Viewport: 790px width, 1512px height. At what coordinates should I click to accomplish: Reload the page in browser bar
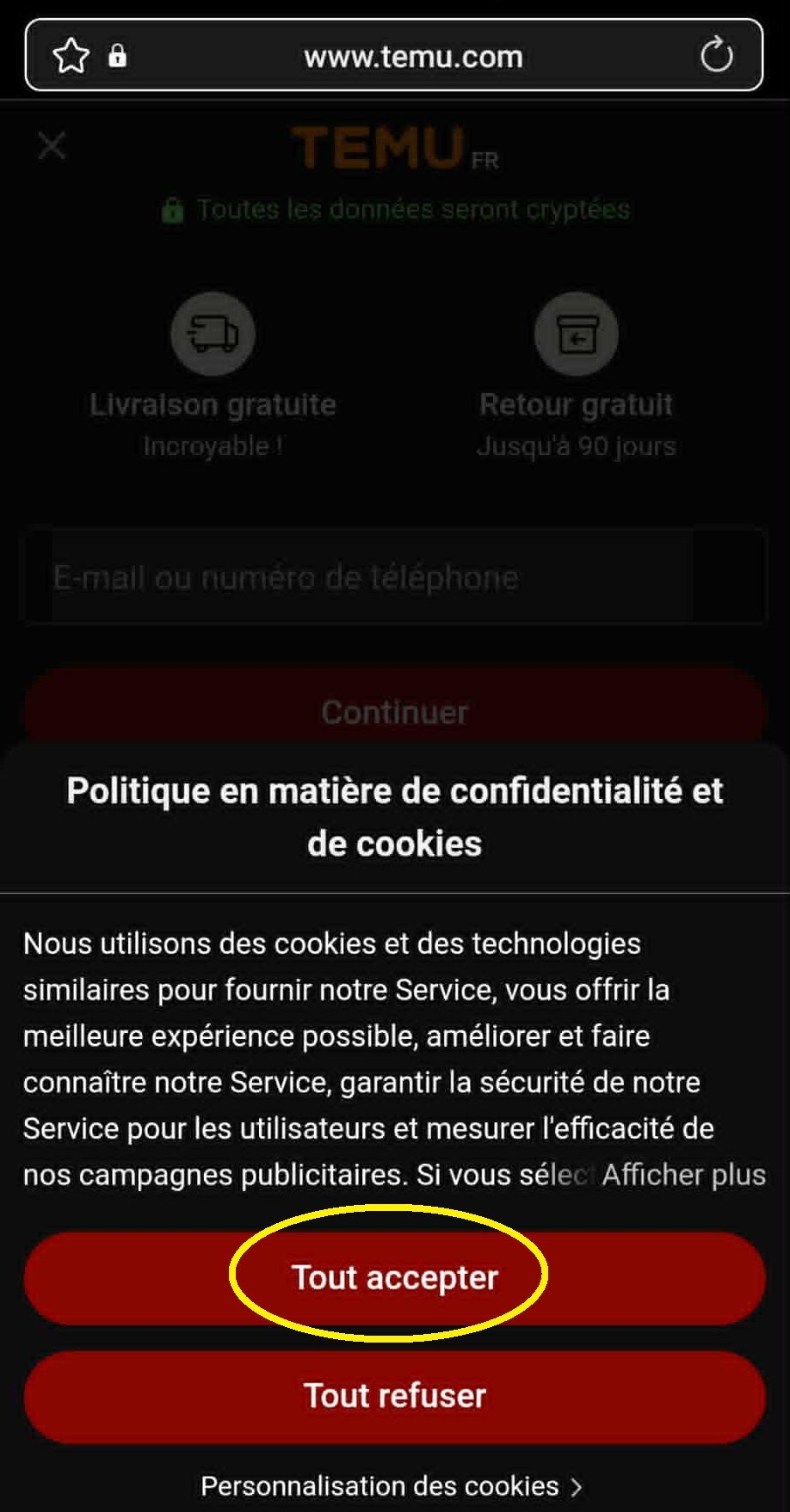[716, 56]
